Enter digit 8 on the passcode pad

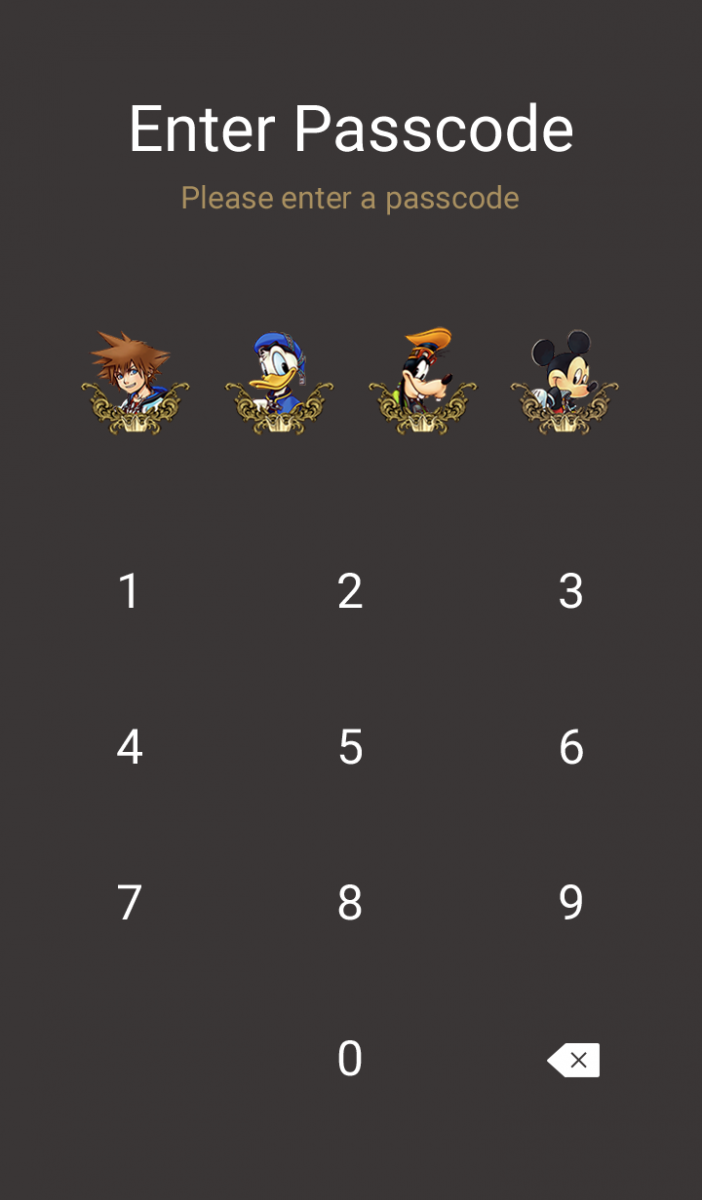350,903
